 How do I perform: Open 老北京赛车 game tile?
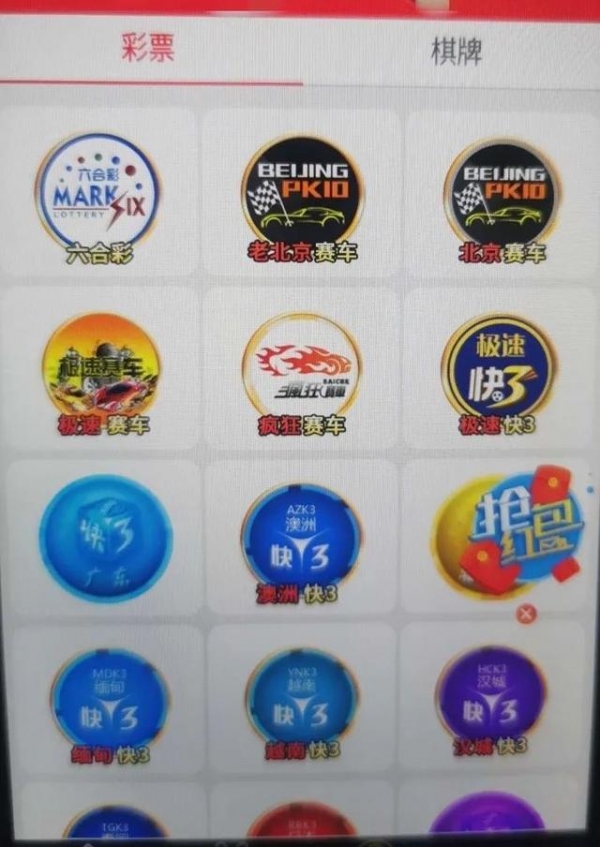[x=301, y=195]
